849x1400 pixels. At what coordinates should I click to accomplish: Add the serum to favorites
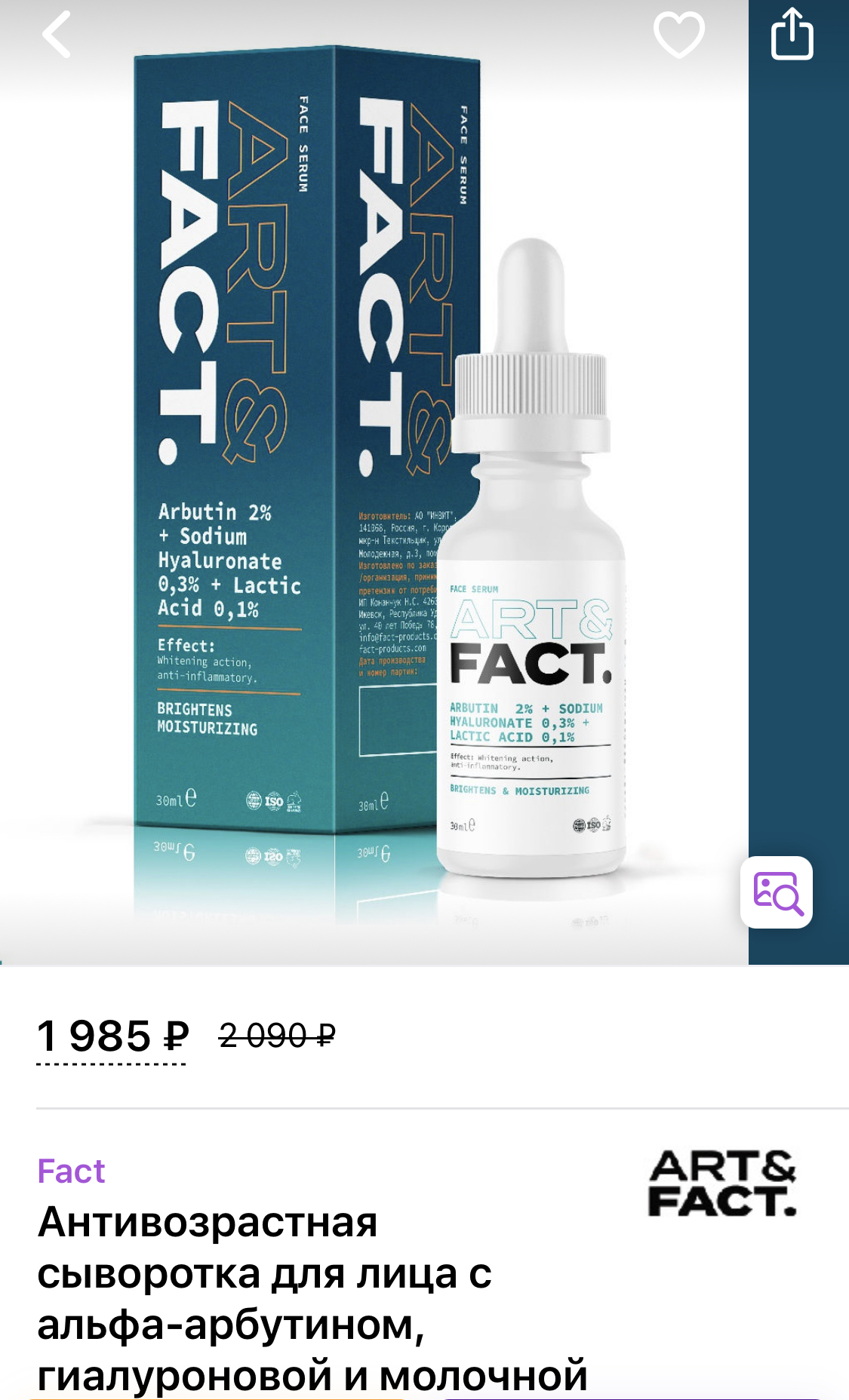tap(678, 35)
